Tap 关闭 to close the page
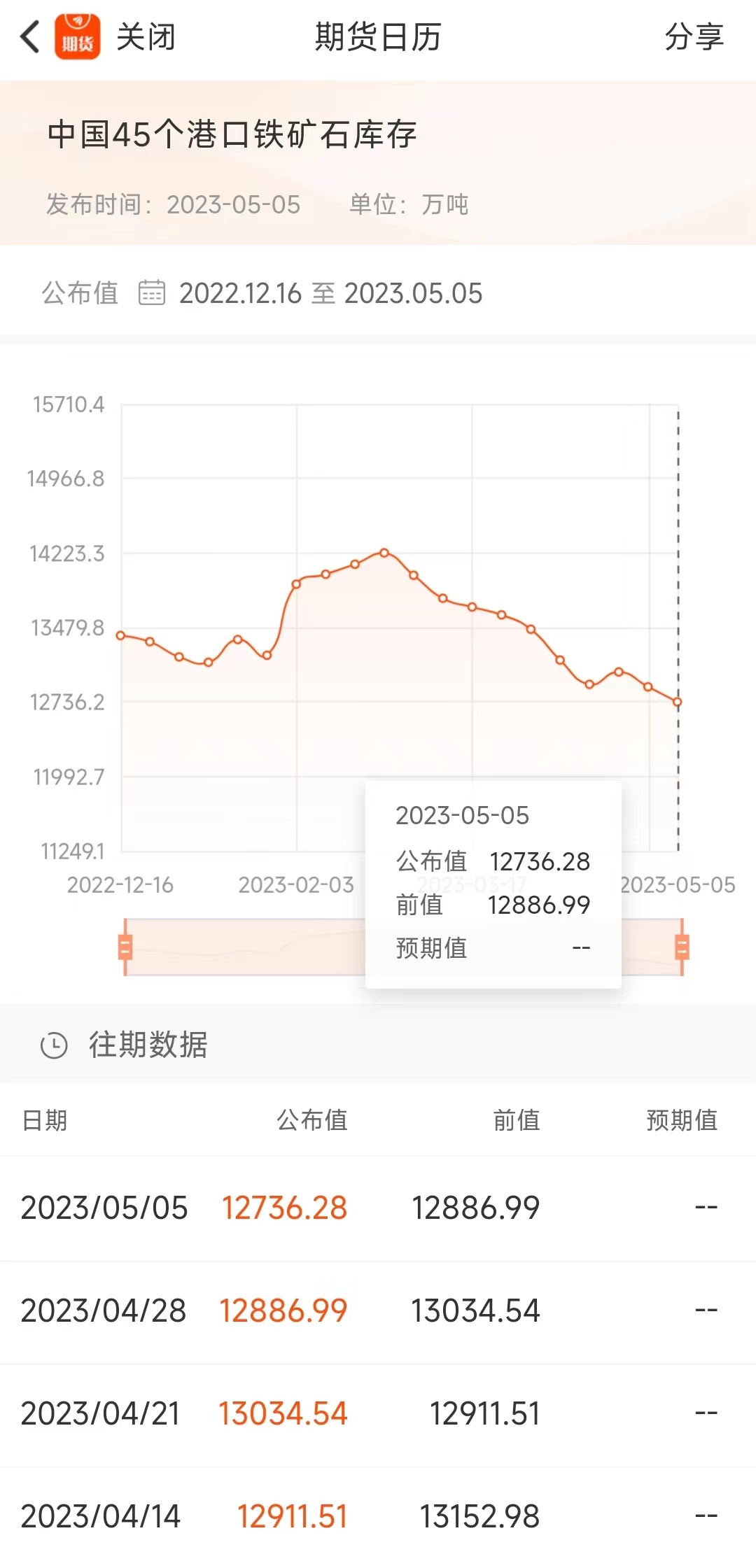The width and height of the screenshot is (756, 1568). (146, 36)
